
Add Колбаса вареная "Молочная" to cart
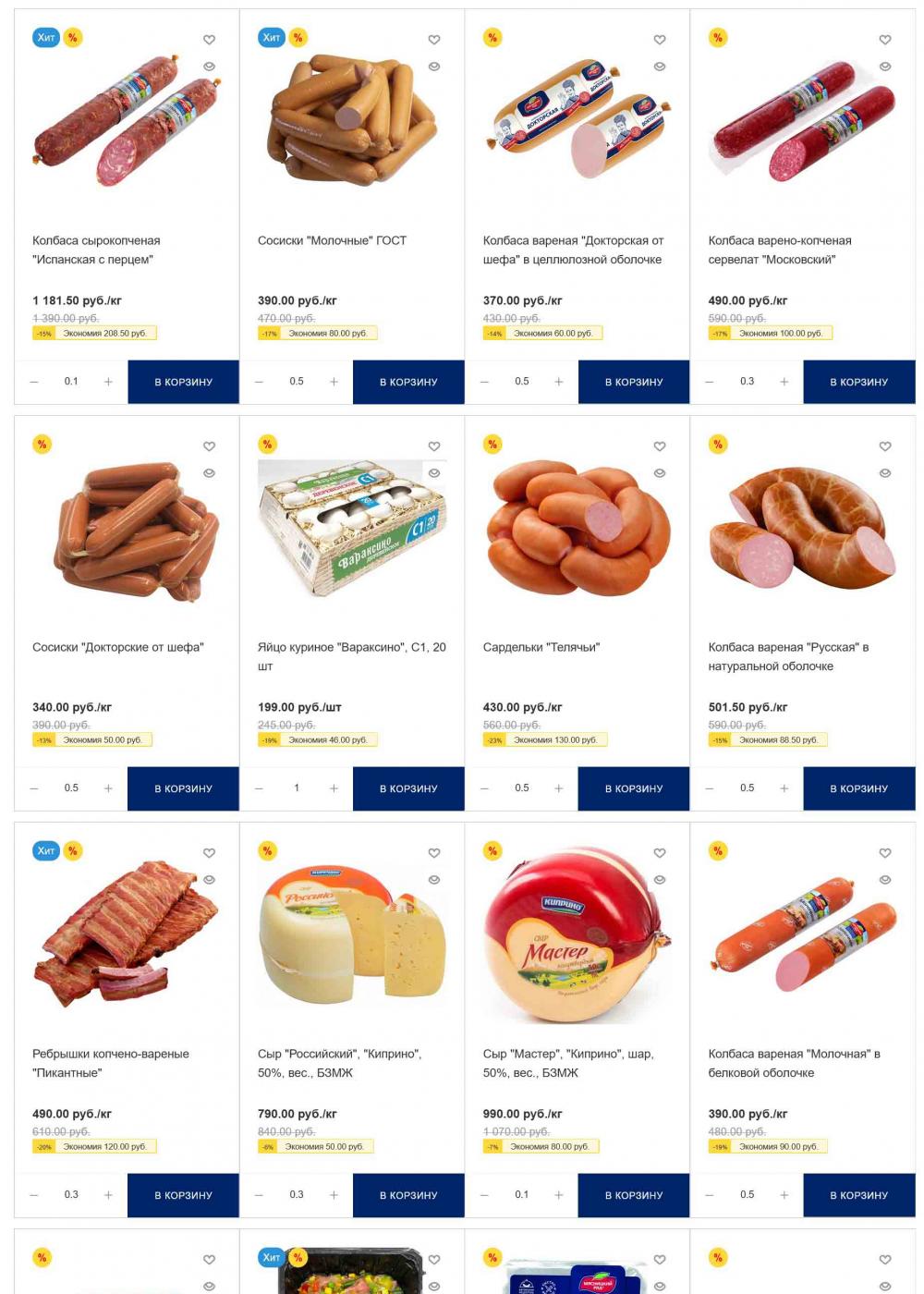[858, 1195]
